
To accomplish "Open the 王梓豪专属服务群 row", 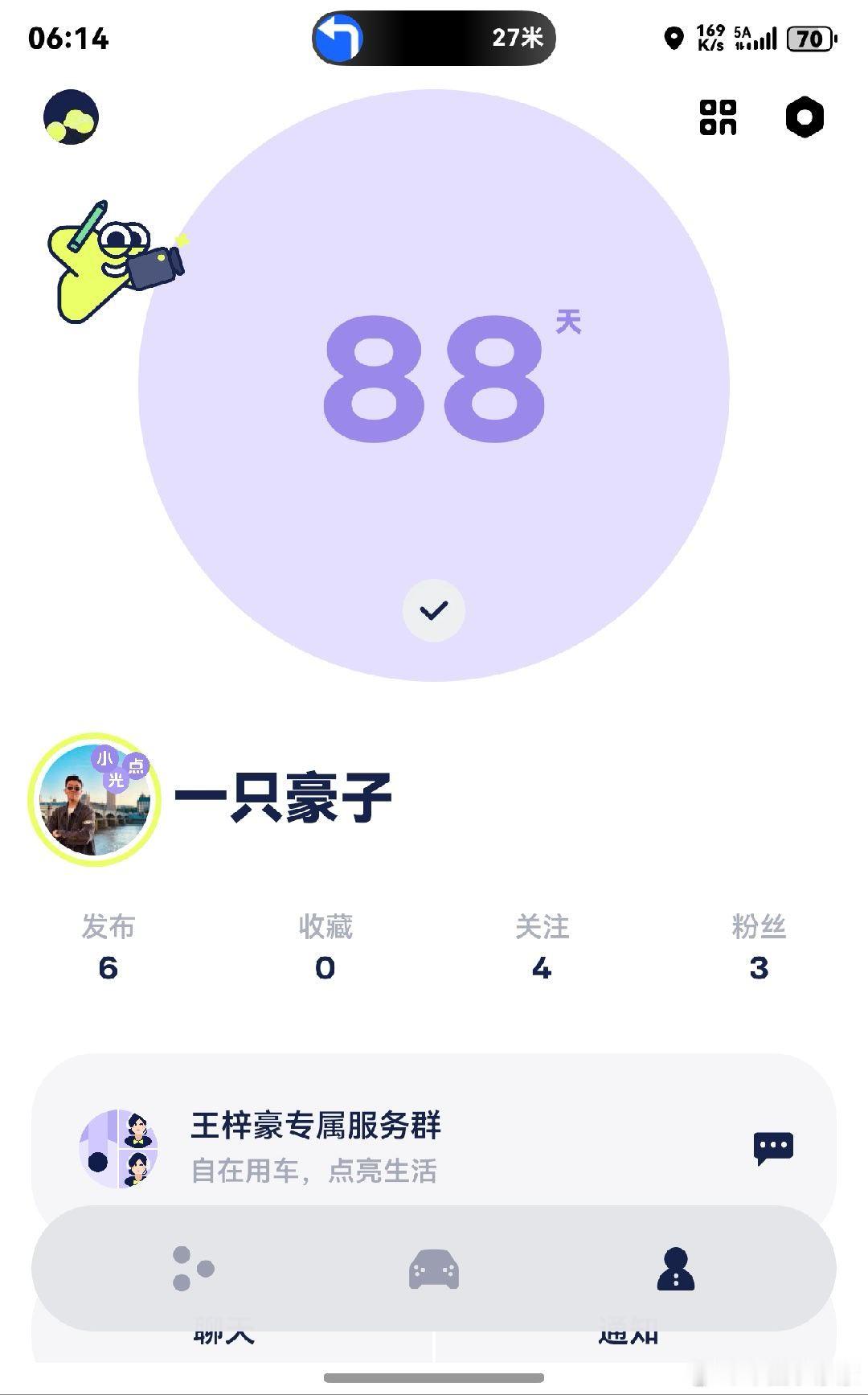I will click(x=434, y=1148).
